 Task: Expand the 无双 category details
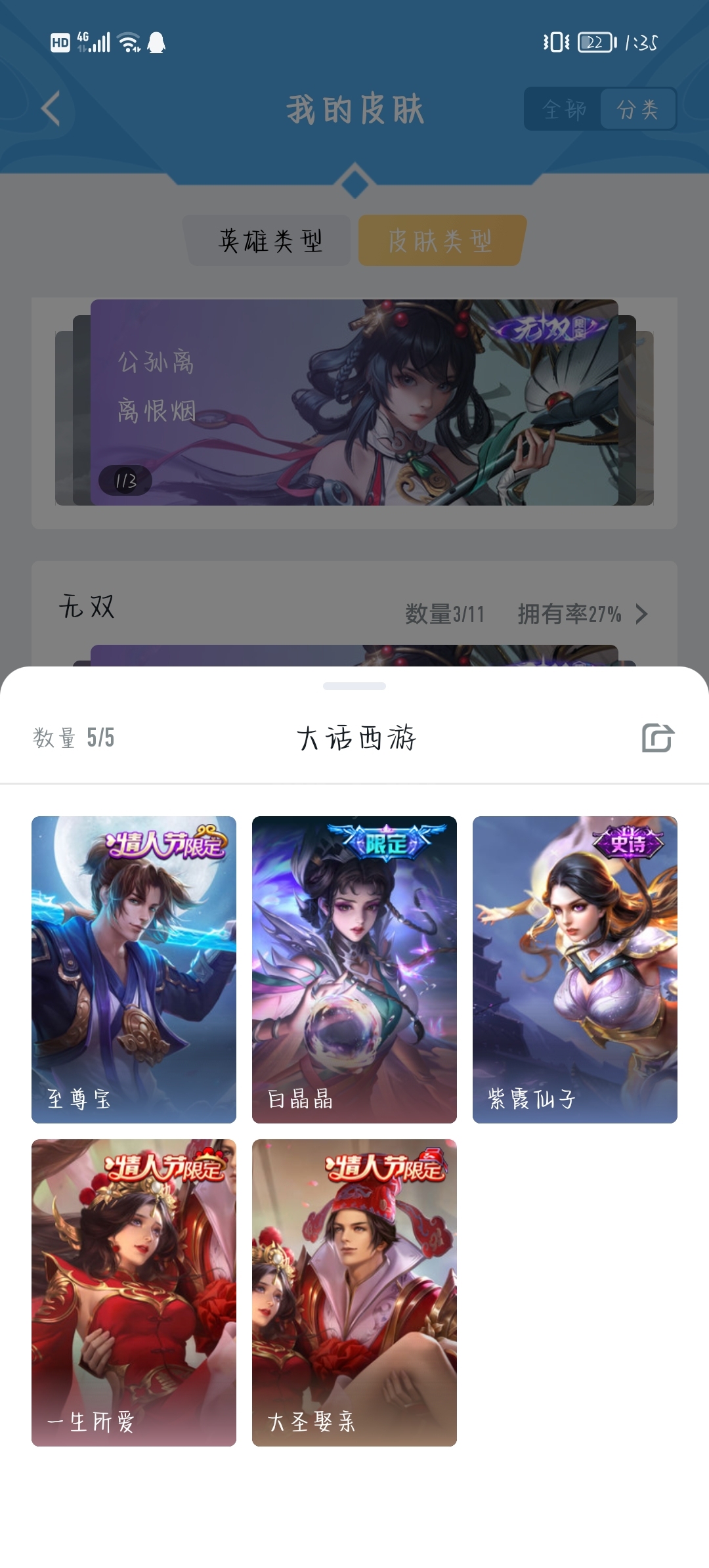coord(641,614)
